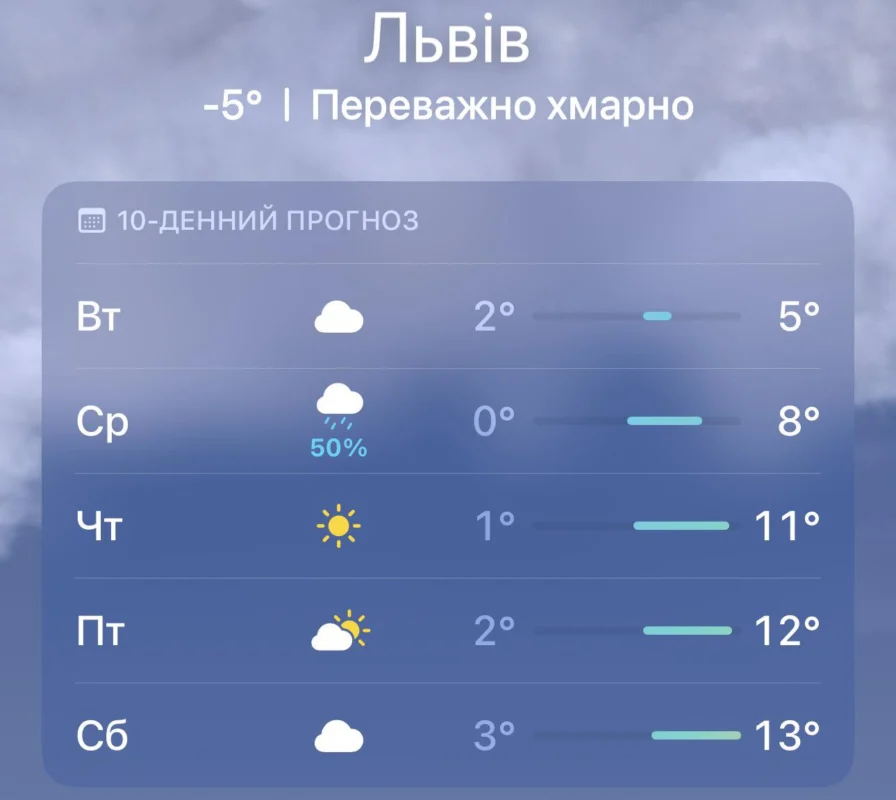
Task: Select the Пт forecast row
Action: click(448, 631)
